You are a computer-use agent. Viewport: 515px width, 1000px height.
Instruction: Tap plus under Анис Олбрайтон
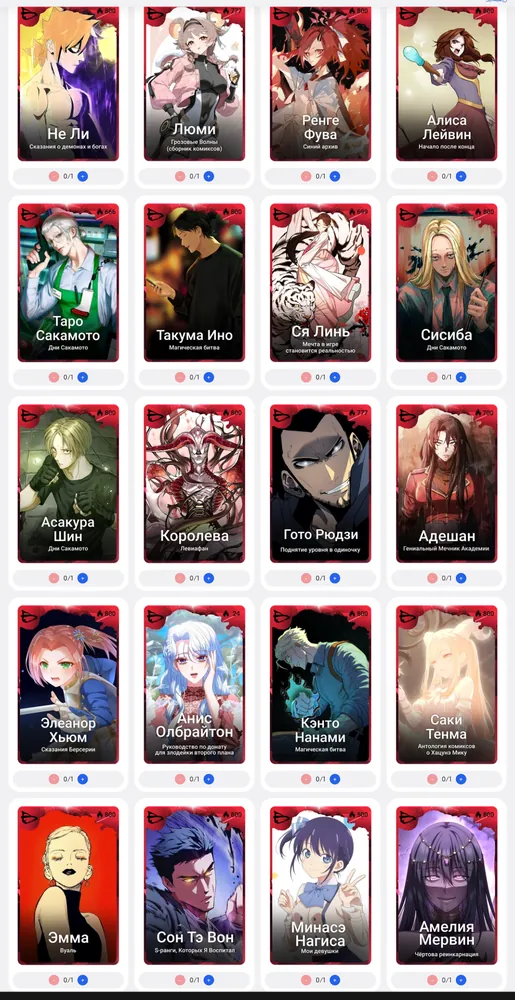tap(208, 779)
